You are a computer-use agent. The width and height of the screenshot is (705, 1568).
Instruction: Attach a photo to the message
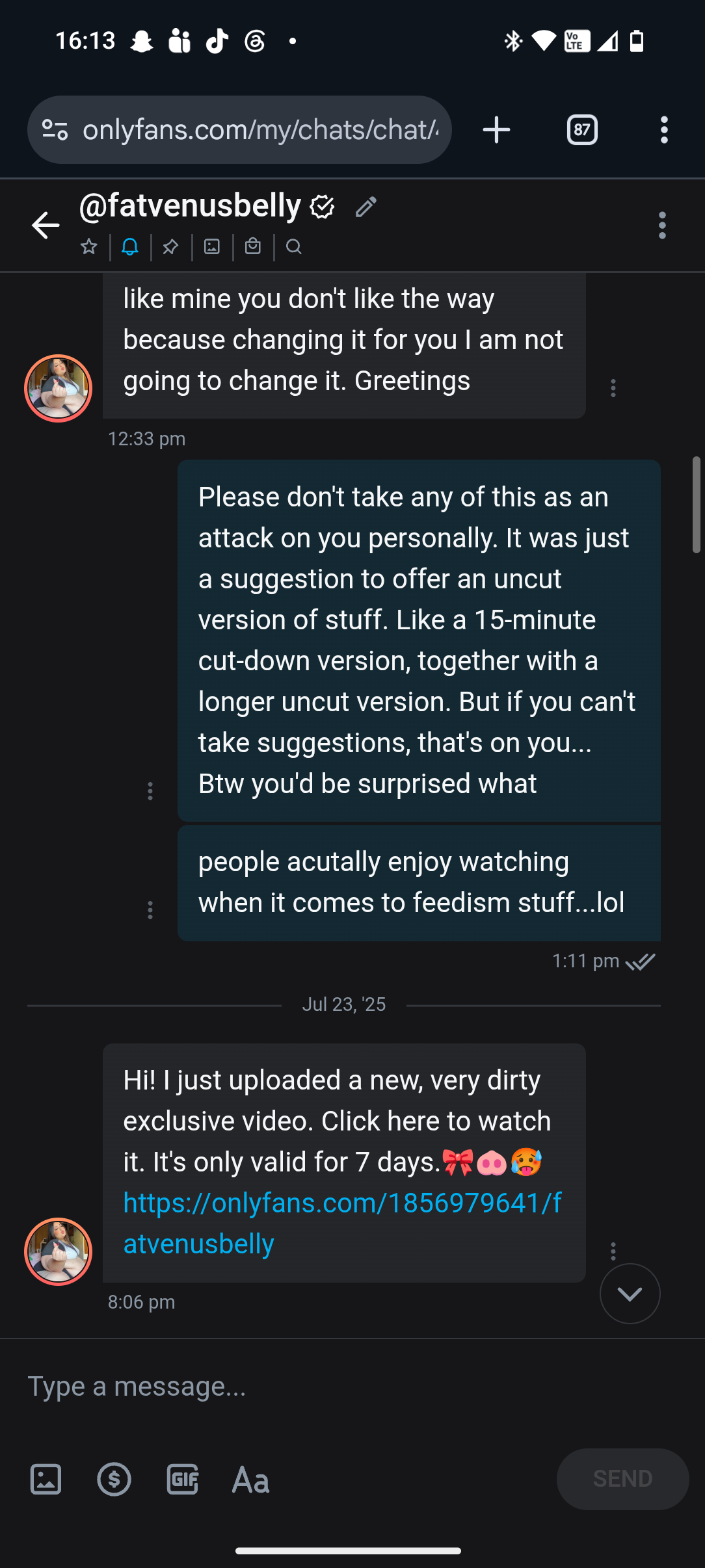tap(46, 1480)
